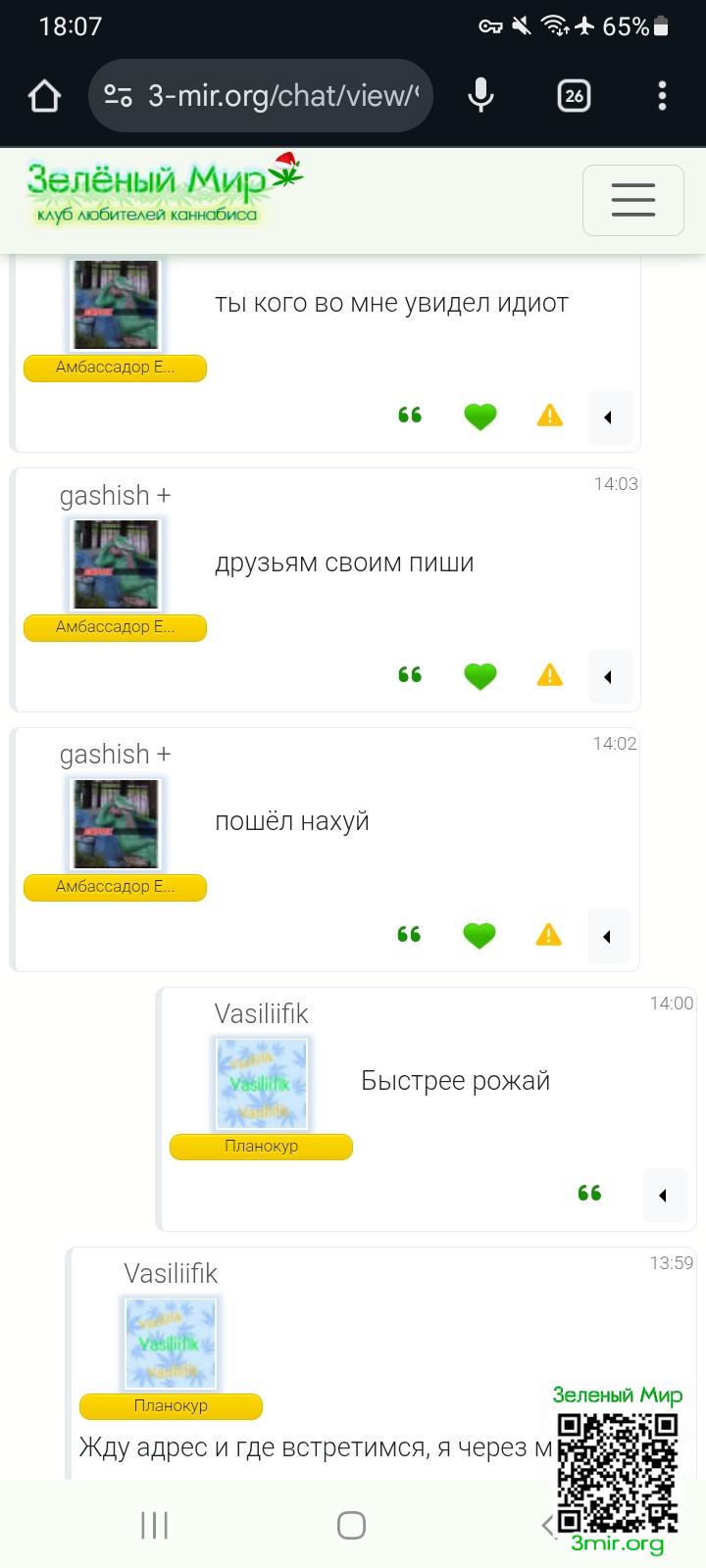
Task: Like the 14:02 message from gashish +
Action: point(479,936)
